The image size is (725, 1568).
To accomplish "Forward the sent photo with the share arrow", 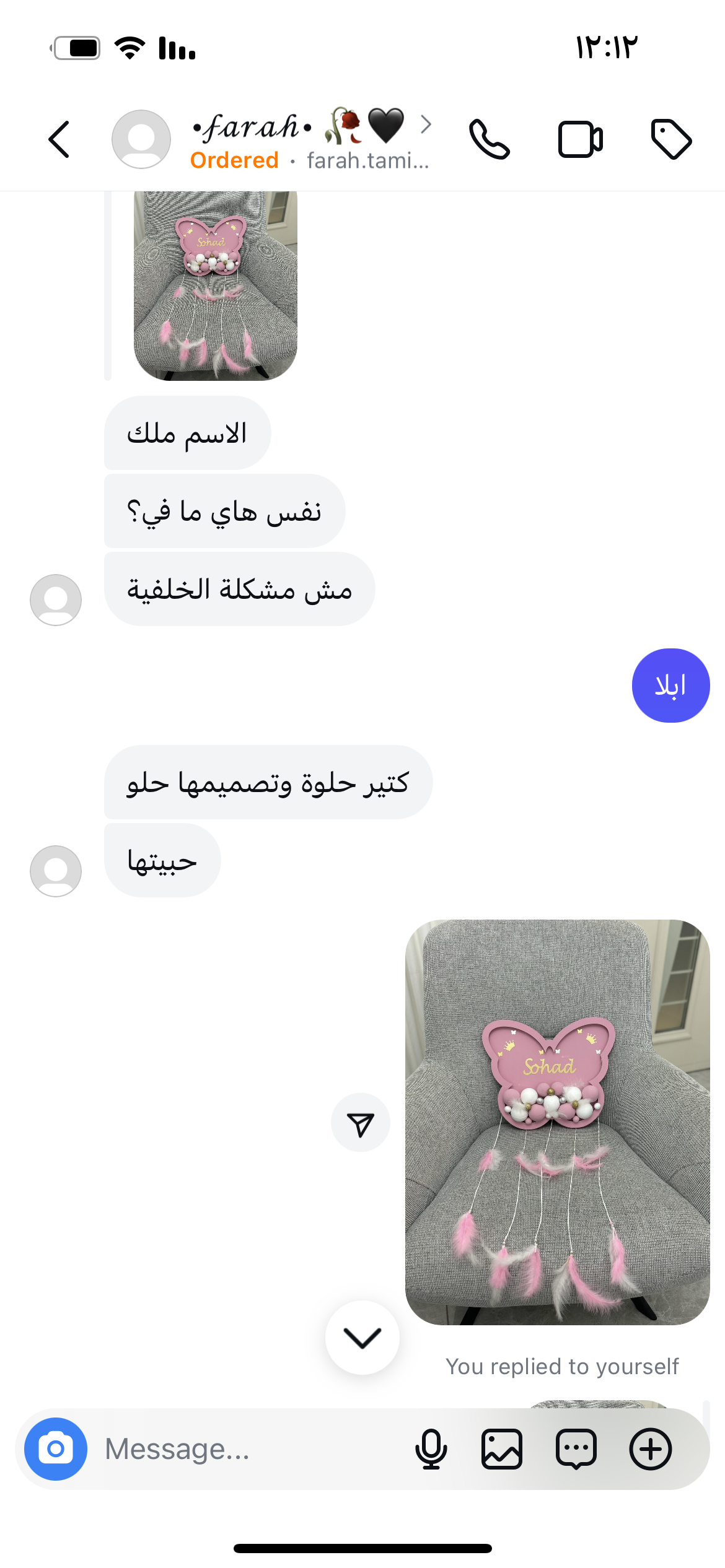I will [361, 1123].
